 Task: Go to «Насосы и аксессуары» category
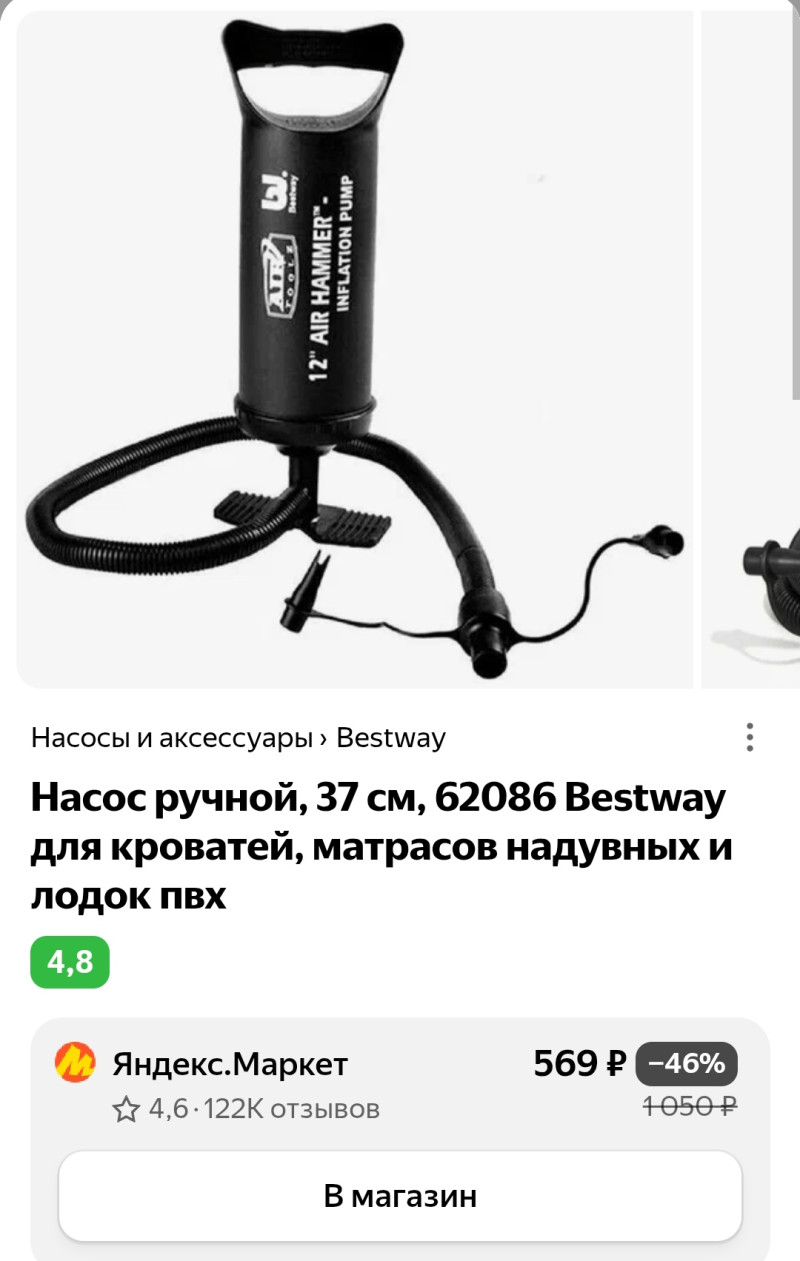point(171,739)
